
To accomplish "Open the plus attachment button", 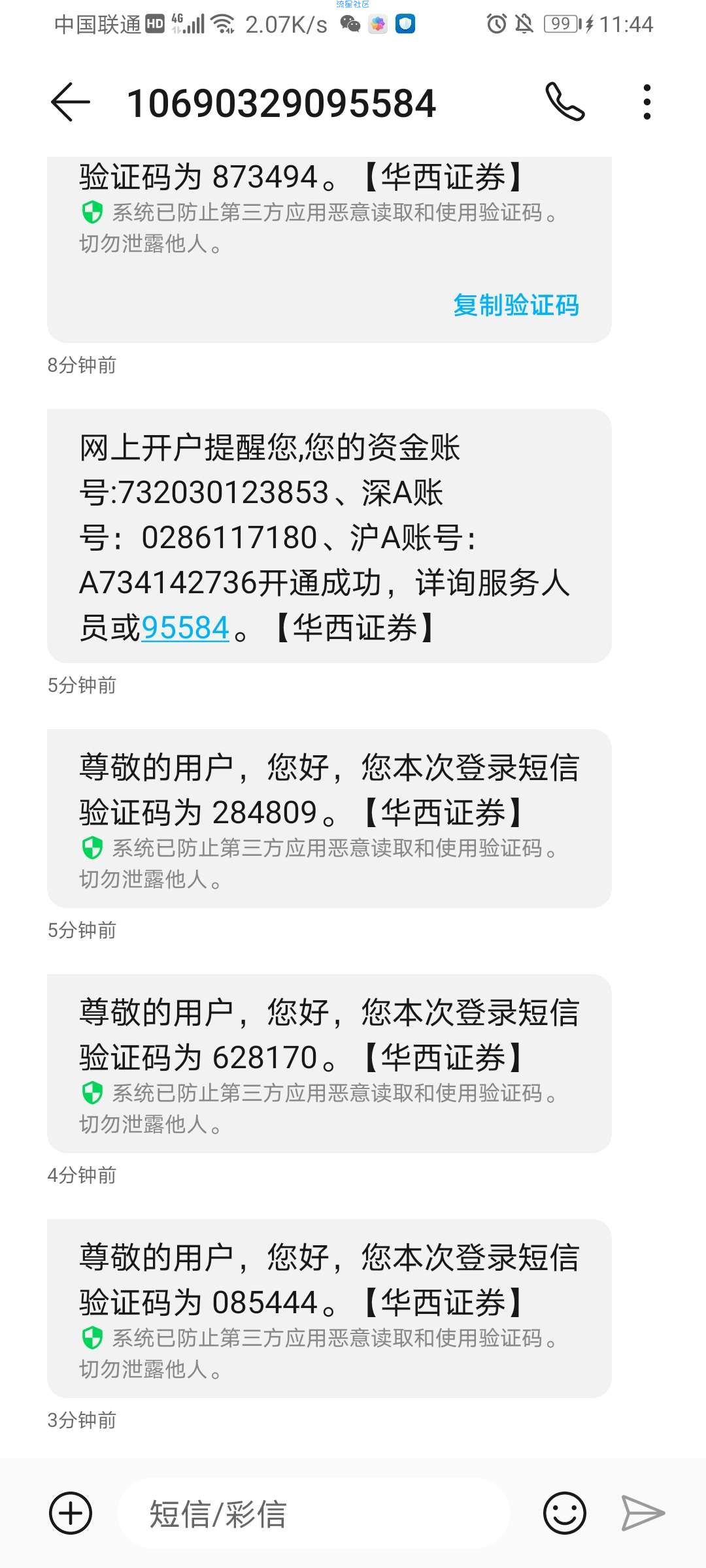I will click(x=71, y=1513).
